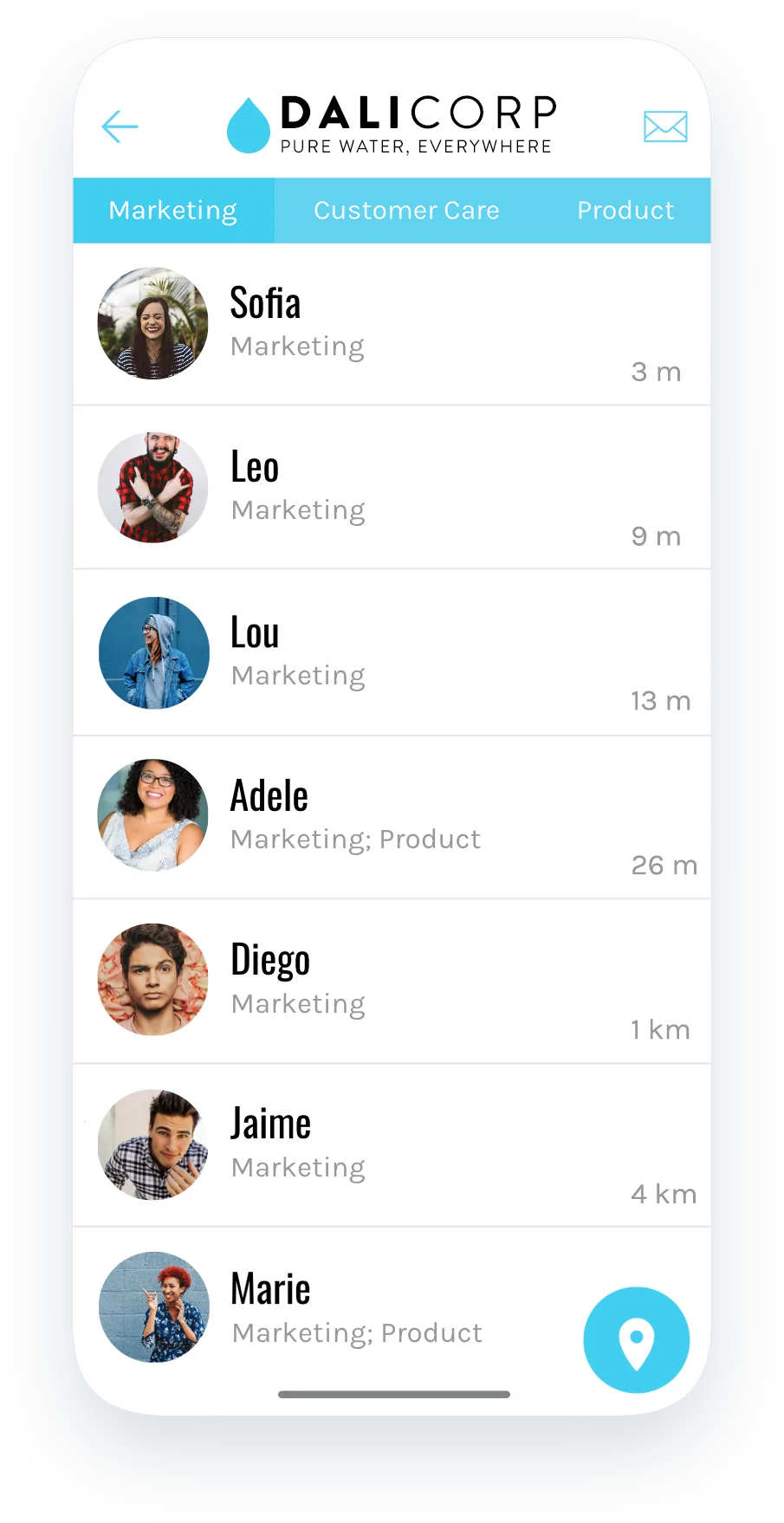Open the mail envelope icon

point(665,126)
